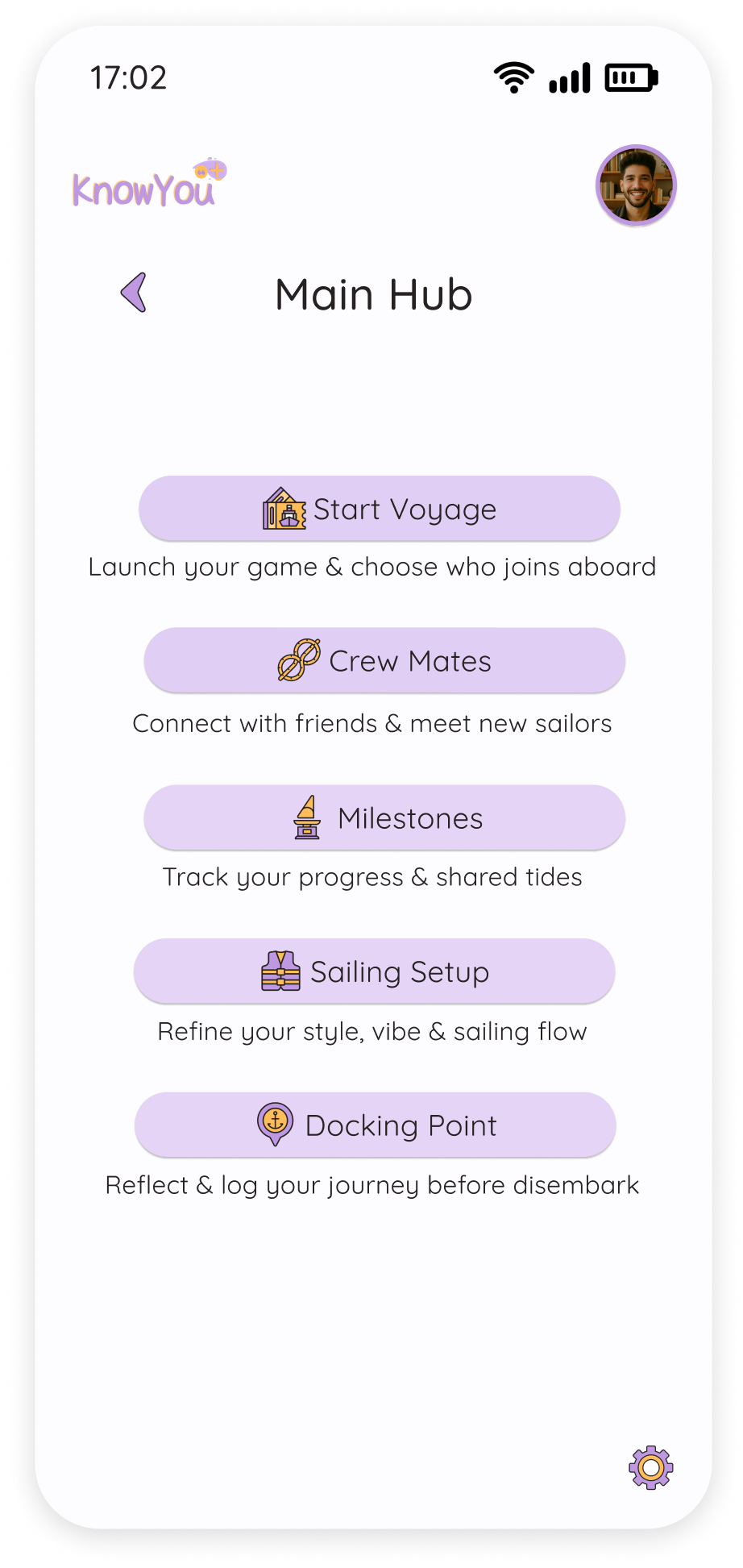Tap the Start Voyage button
743x1568 pixels.
(x=380, y=509)
